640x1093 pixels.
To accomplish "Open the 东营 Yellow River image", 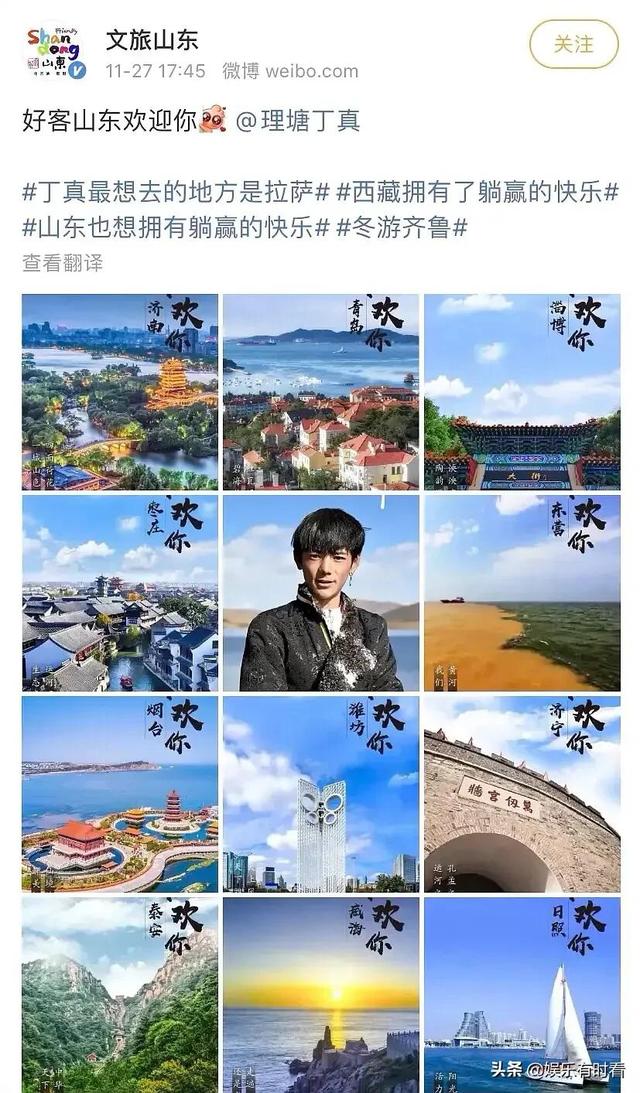I will (x=522, y=593).
